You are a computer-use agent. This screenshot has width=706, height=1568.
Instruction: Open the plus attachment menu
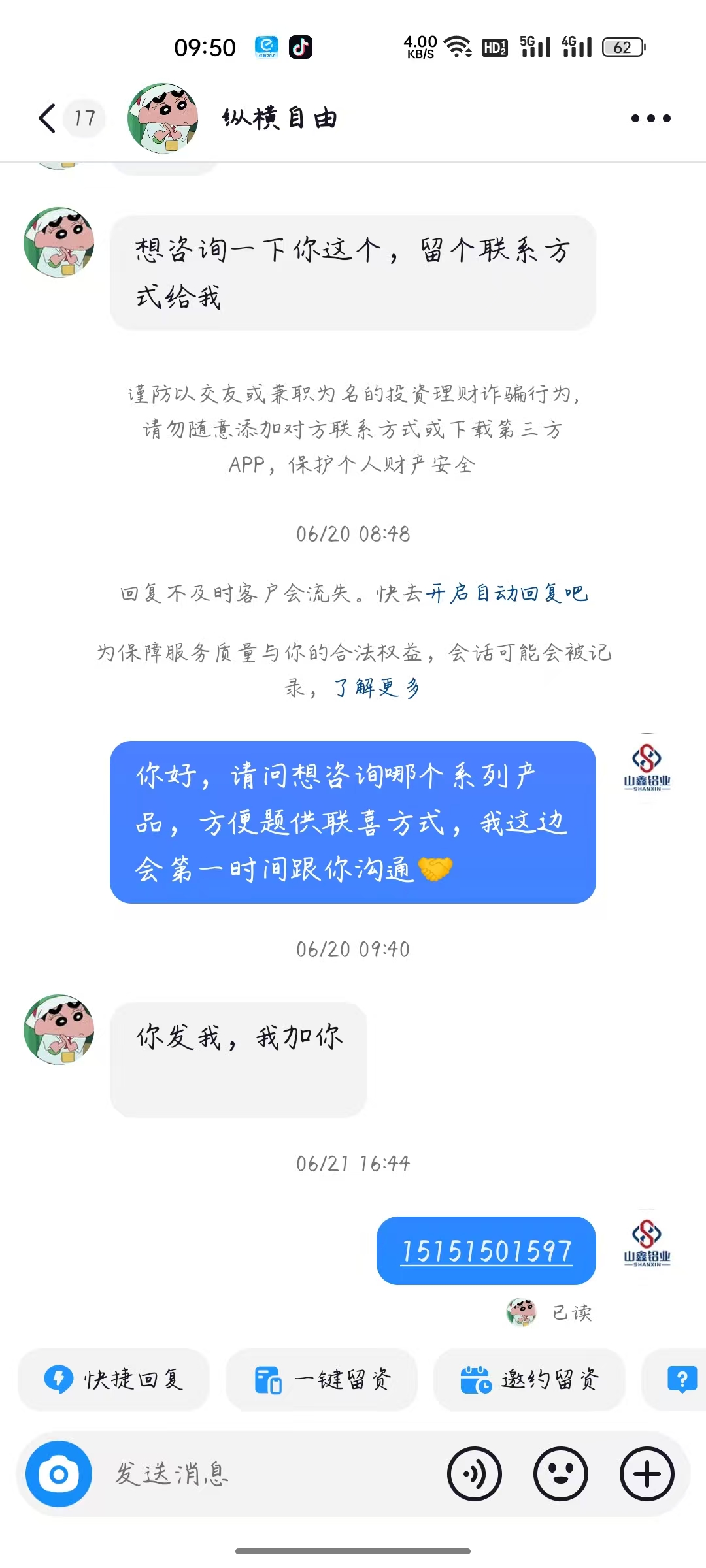pyautogui.click(x=647, y=1474)
